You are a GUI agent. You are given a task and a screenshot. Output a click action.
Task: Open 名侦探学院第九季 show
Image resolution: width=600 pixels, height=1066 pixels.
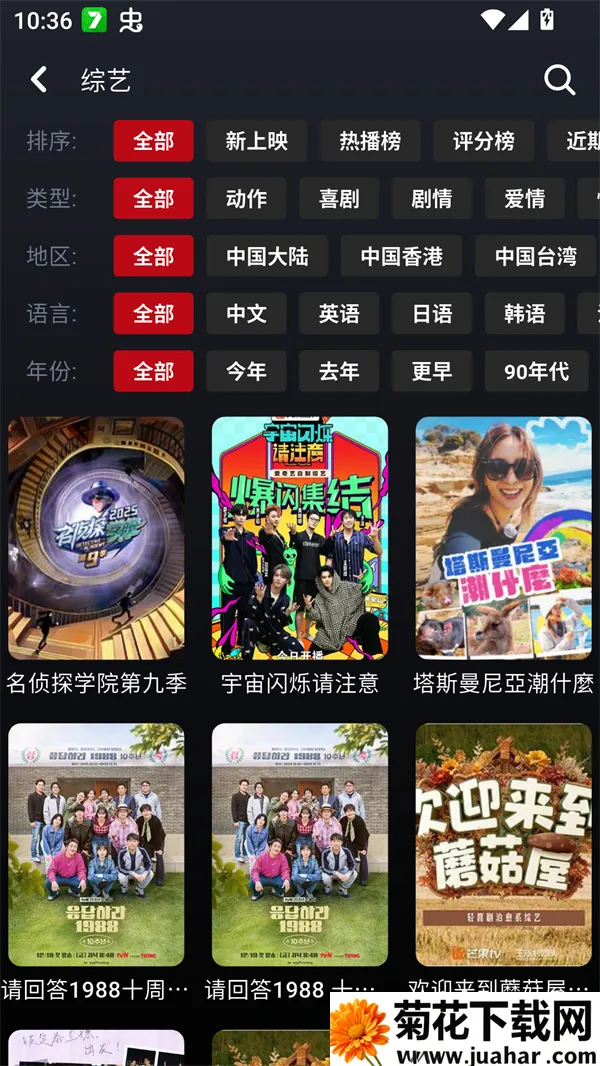point(96,538)
